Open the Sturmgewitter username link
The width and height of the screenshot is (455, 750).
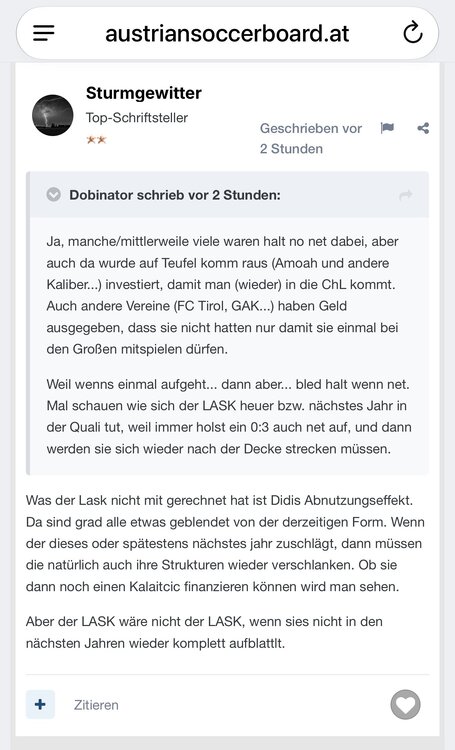[x=144, y=93]
